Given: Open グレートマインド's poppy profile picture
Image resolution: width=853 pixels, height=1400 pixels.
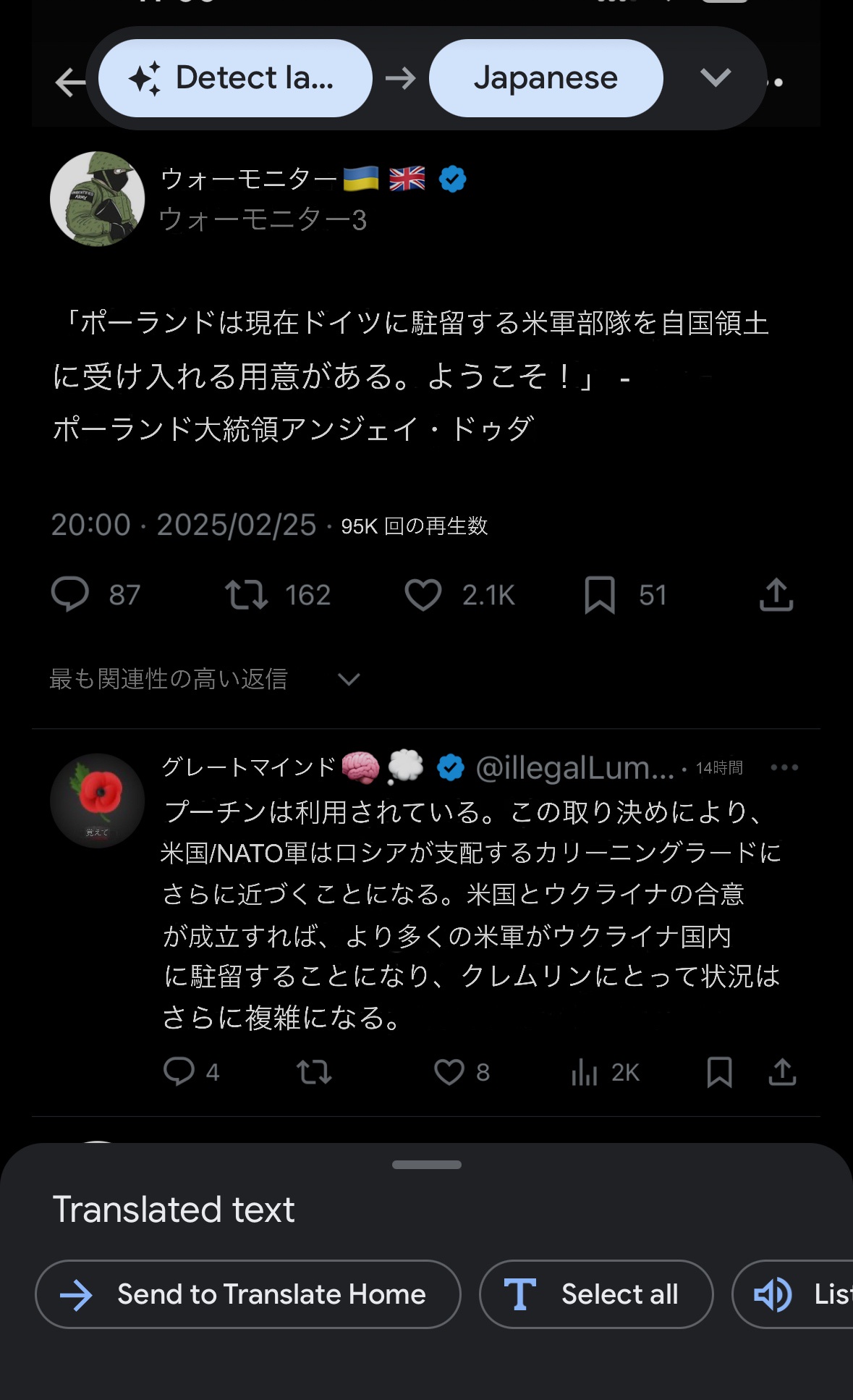Looking at the screenshot, I should pos(97,801).
